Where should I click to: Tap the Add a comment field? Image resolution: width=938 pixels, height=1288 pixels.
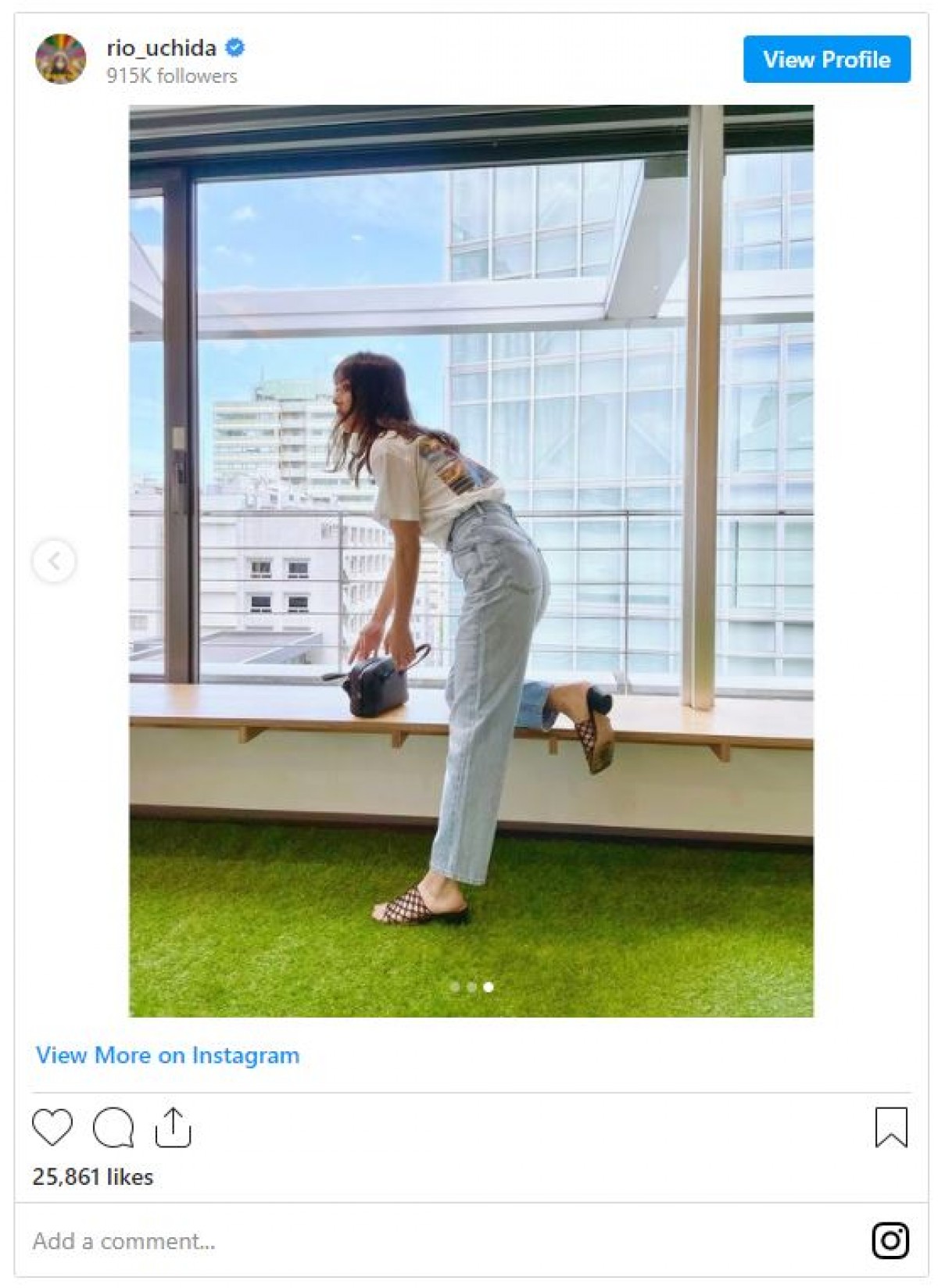point(313,1240)
